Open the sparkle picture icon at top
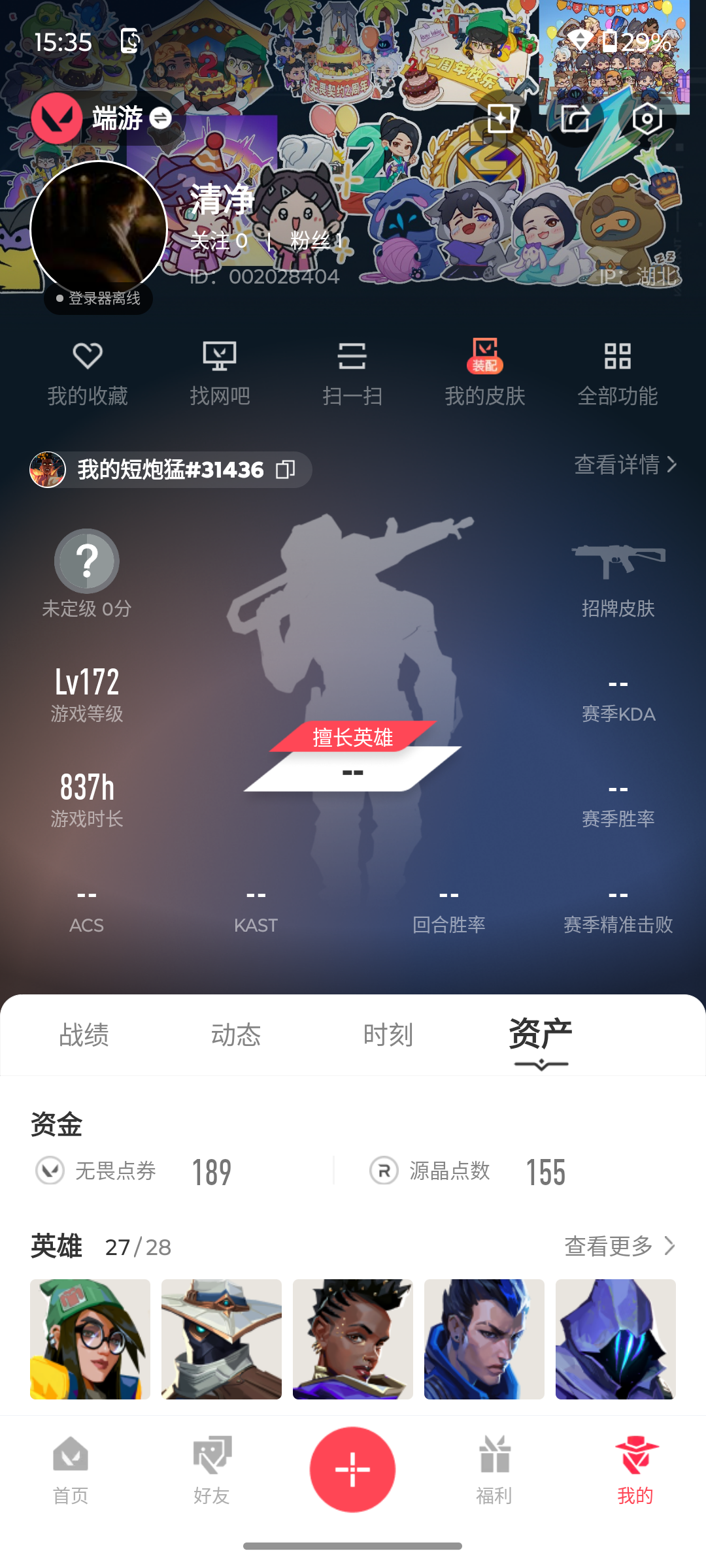Viewport: 706px width, 1568px height. coord(502,119)
